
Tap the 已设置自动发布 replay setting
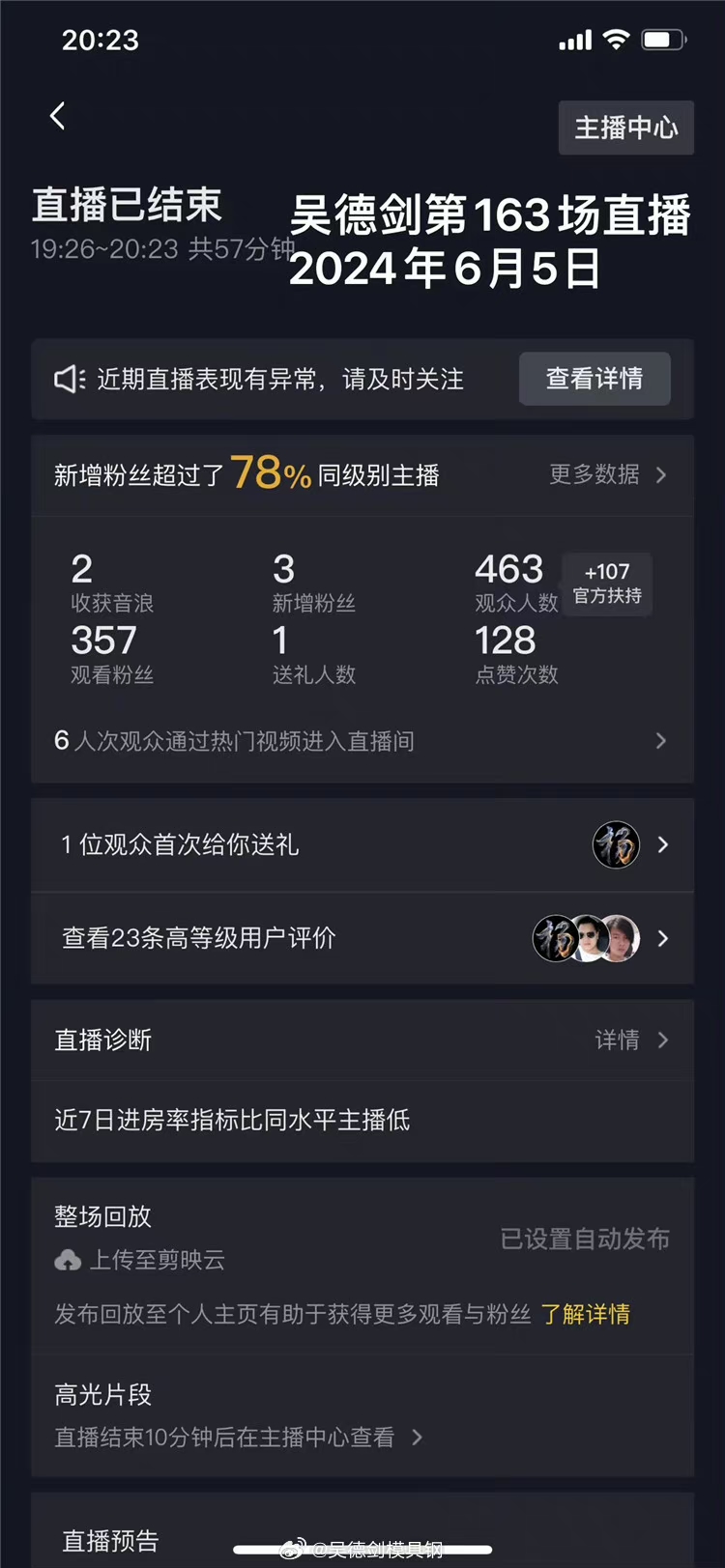pos(584,1240)
